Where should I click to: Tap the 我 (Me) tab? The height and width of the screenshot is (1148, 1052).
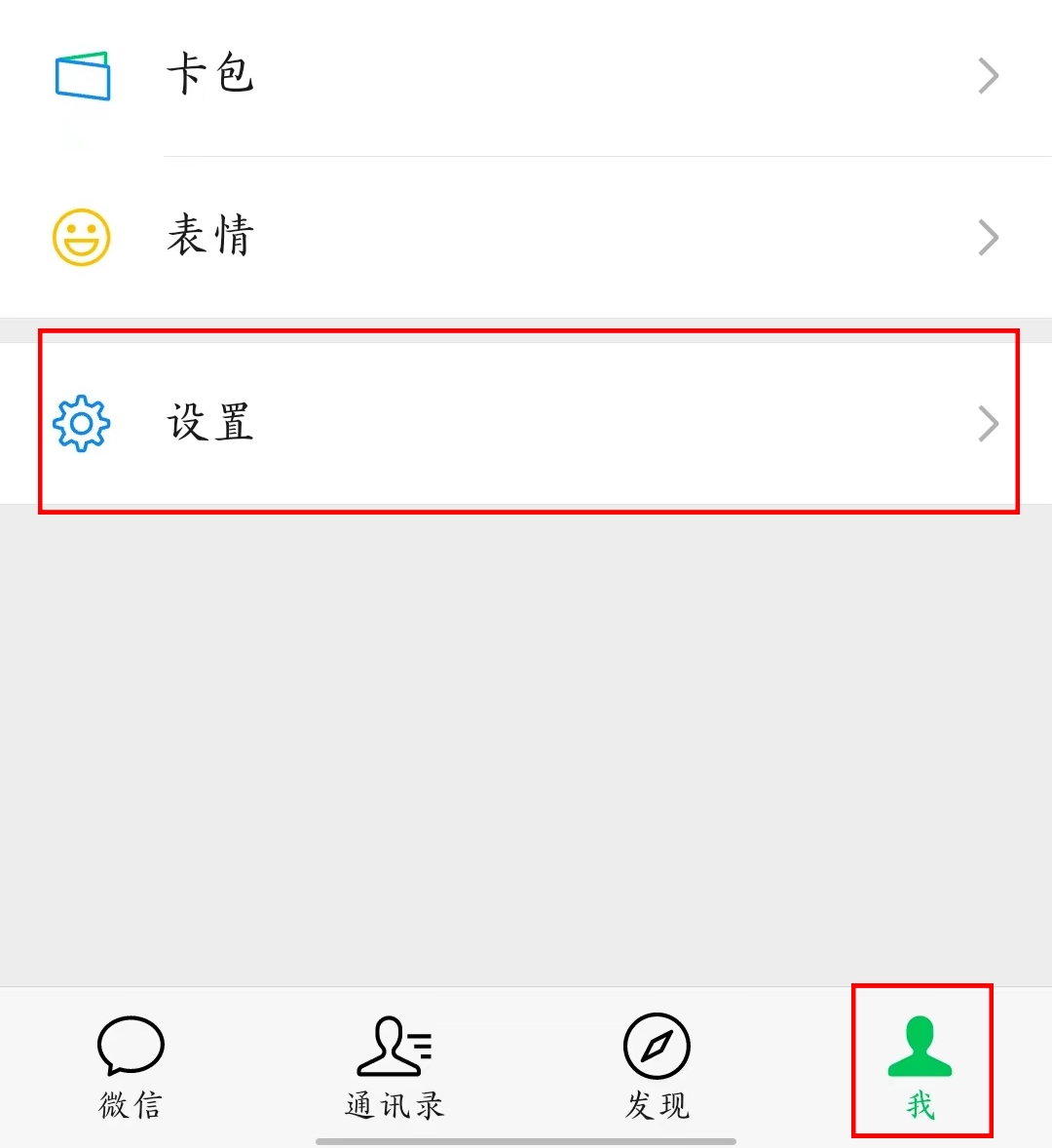pos(920,1066)
